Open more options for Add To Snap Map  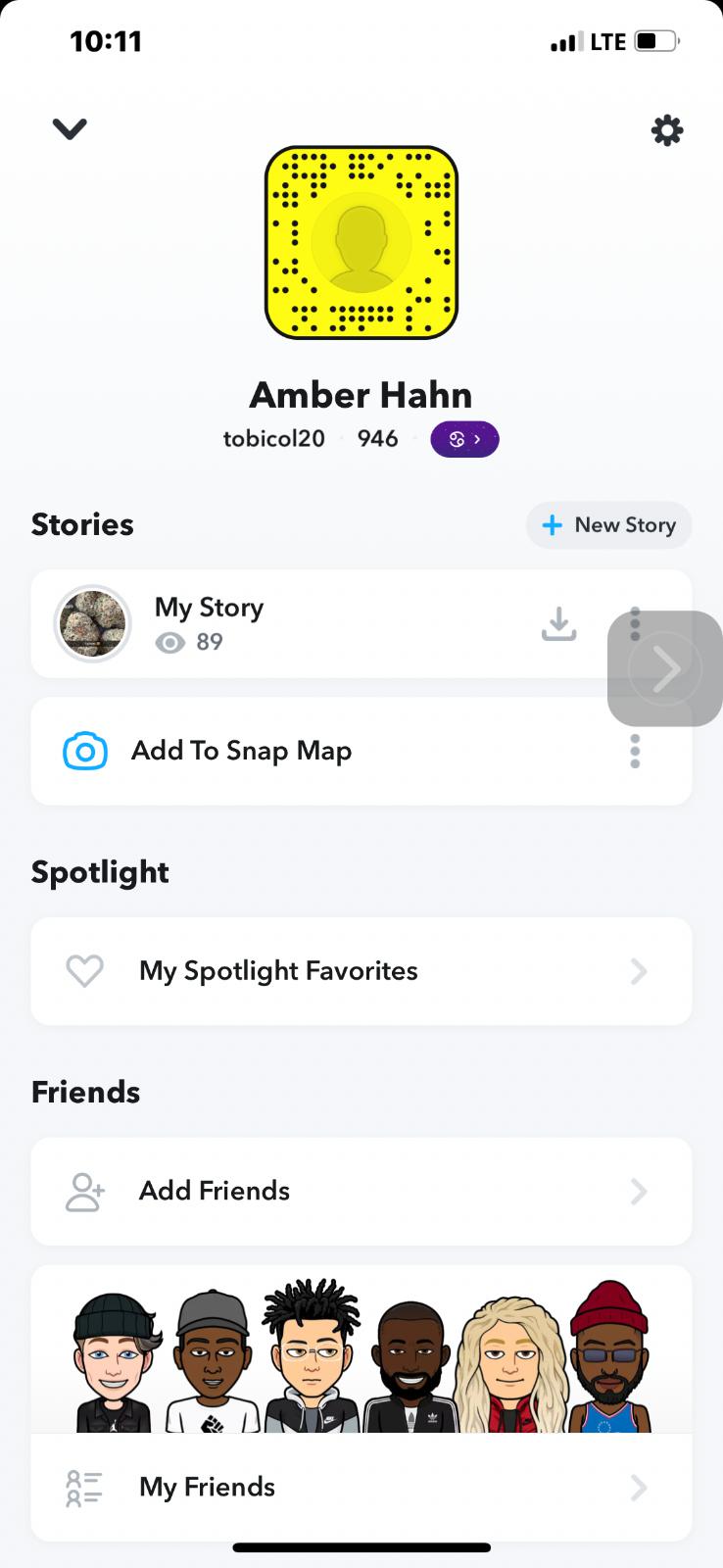pos(635,752)
